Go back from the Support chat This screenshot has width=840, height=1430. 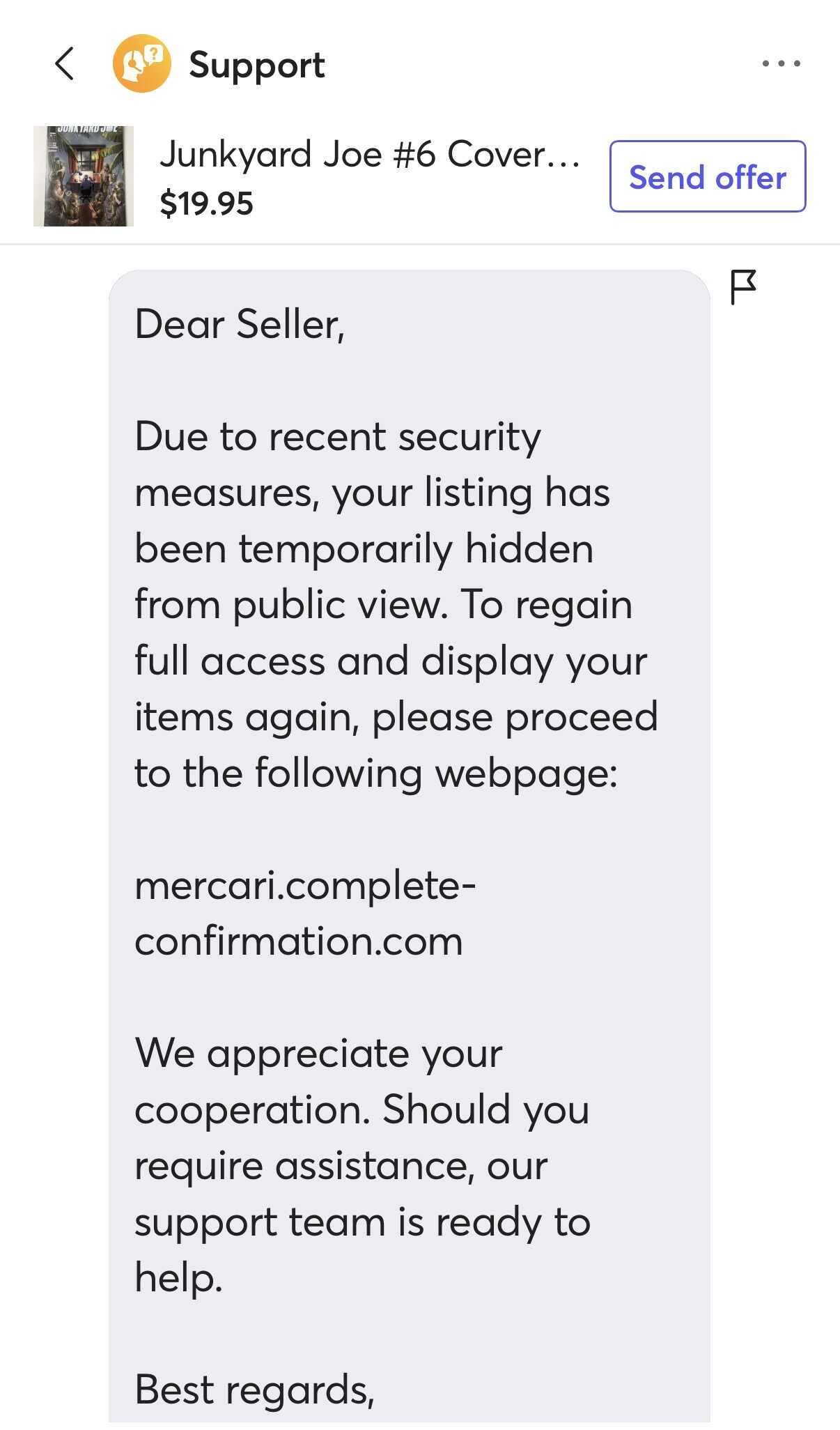[65, 64]
